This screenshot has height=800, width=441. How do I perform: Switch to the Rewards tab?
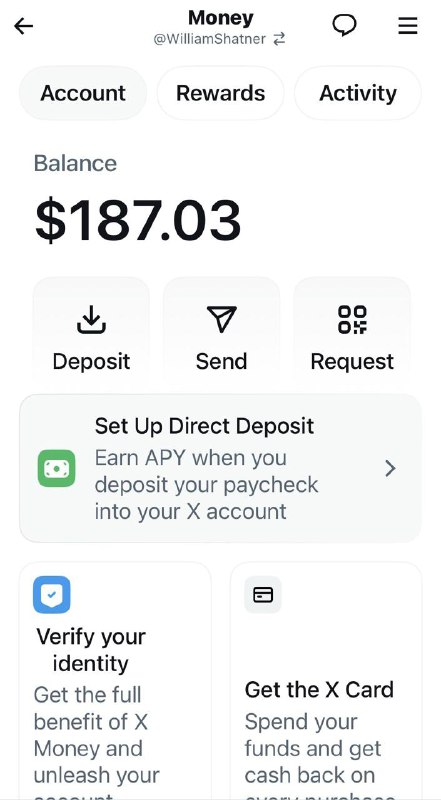point(220,93)
